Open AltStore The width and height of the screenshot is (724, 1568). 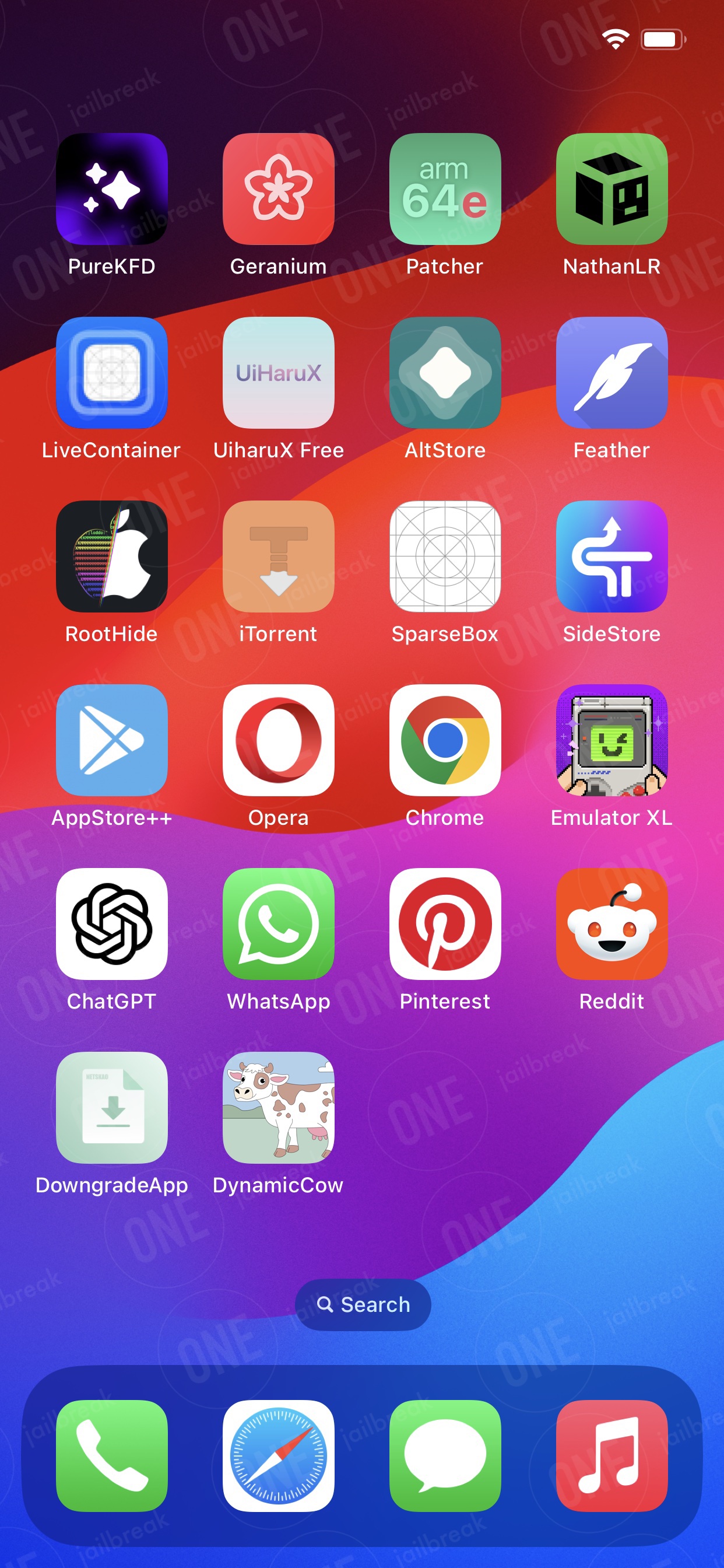(445, 373)
